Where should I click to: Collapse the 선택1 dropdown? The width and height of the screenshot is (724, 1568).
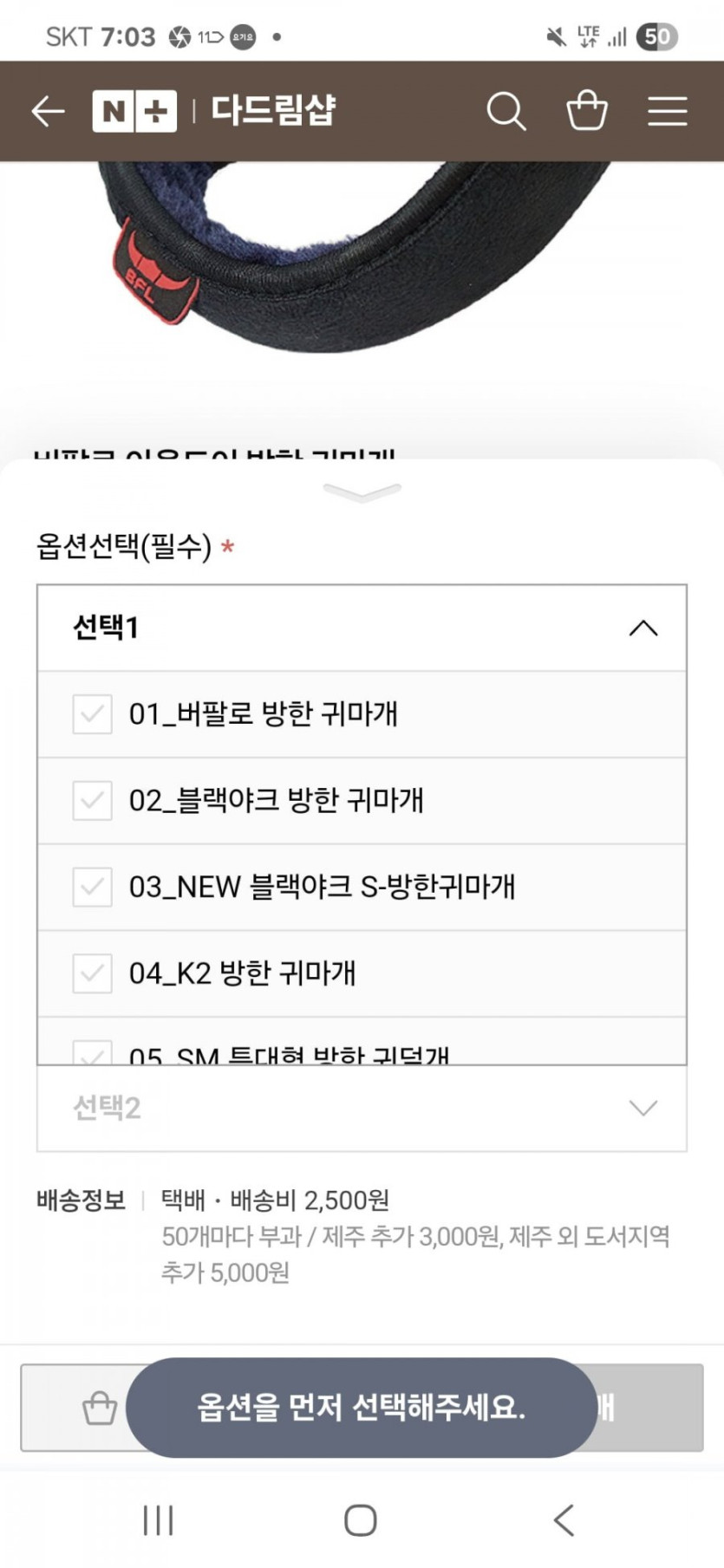coord(642,628)
